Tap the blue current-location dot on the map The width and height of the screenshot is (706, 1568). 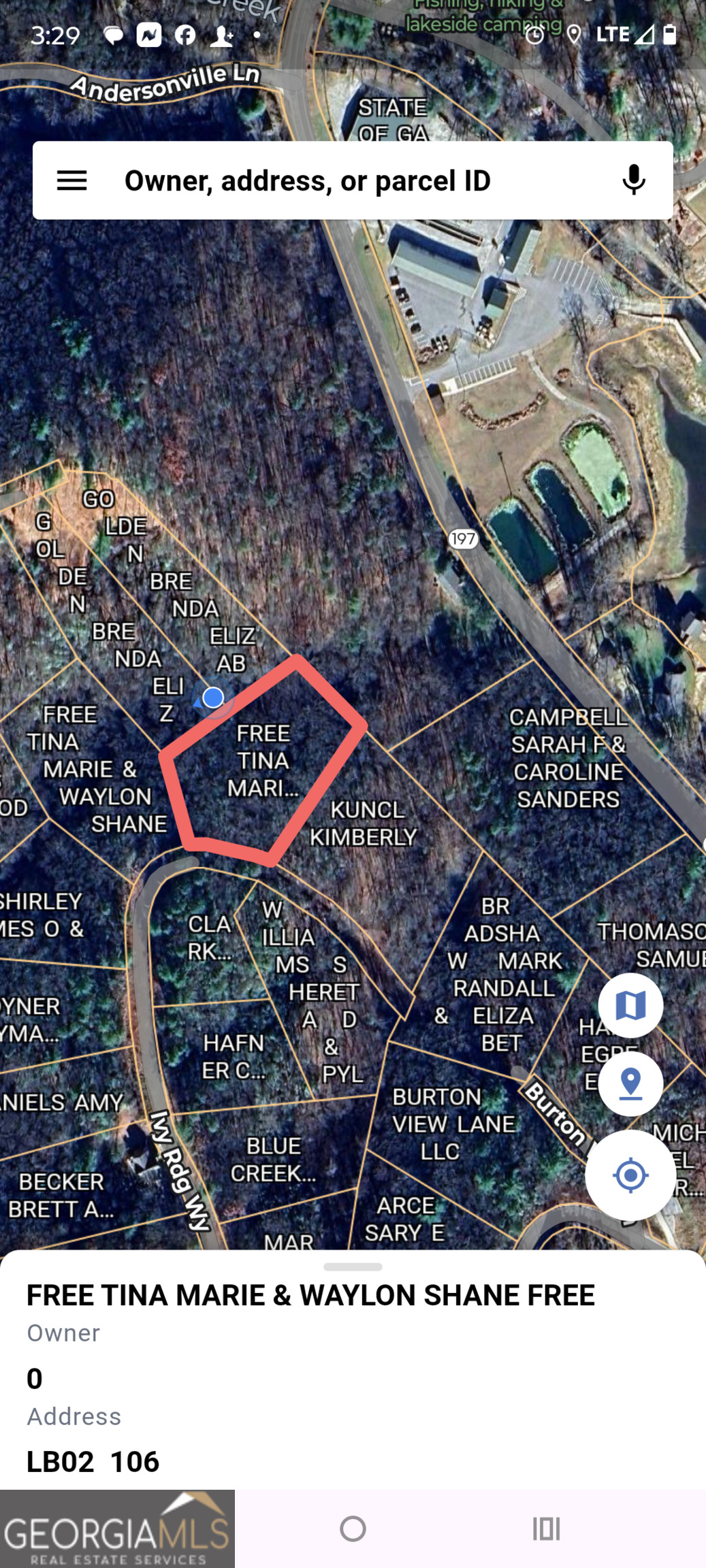pyautogui.click(x=213, y=698)
